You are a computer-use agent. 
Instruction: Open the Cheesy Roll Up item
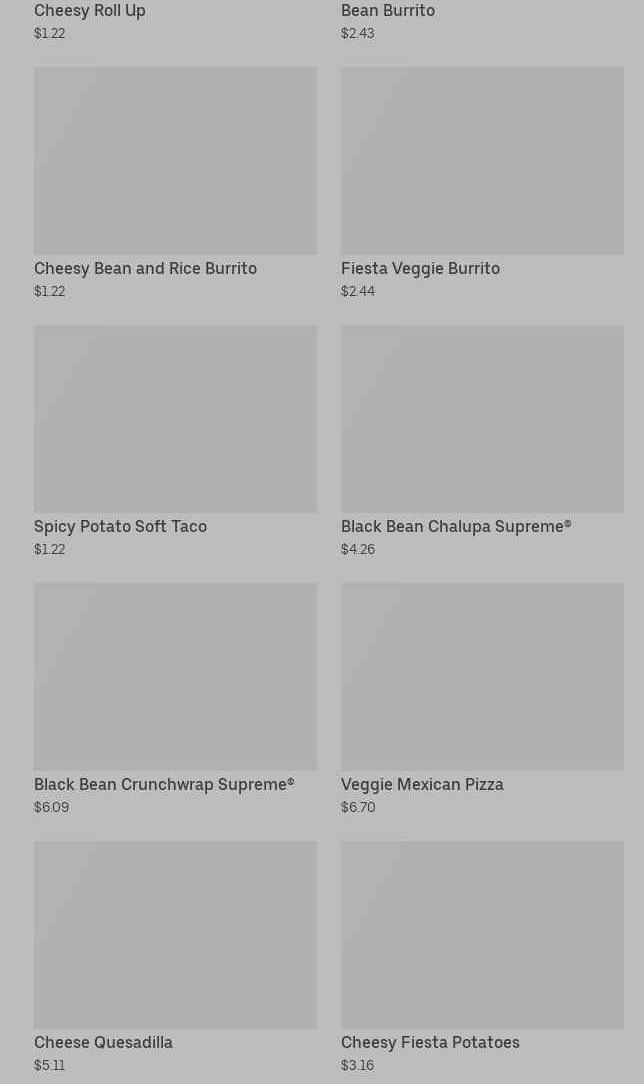[90, 11]
